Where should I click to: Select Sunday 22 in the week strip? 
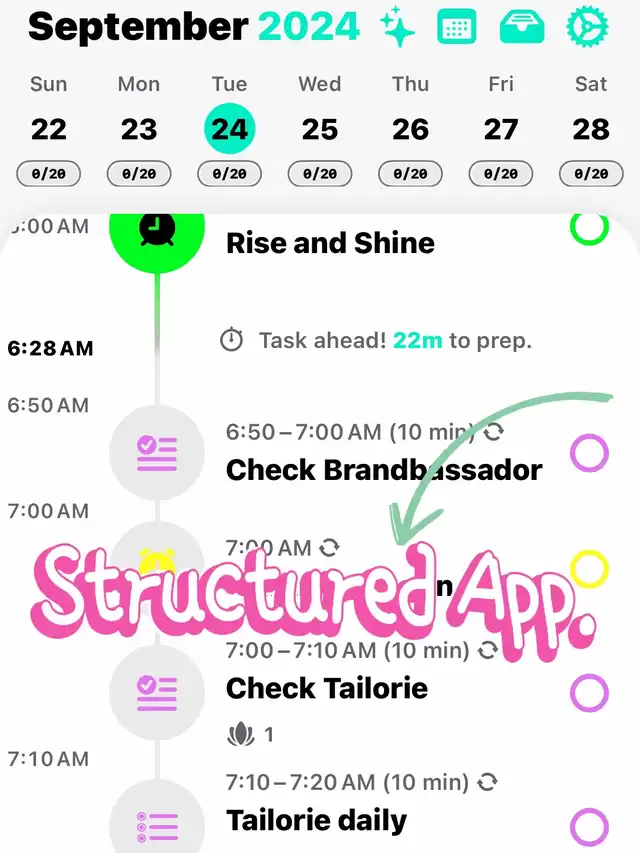pyautogui.click(x=48, y=129)
